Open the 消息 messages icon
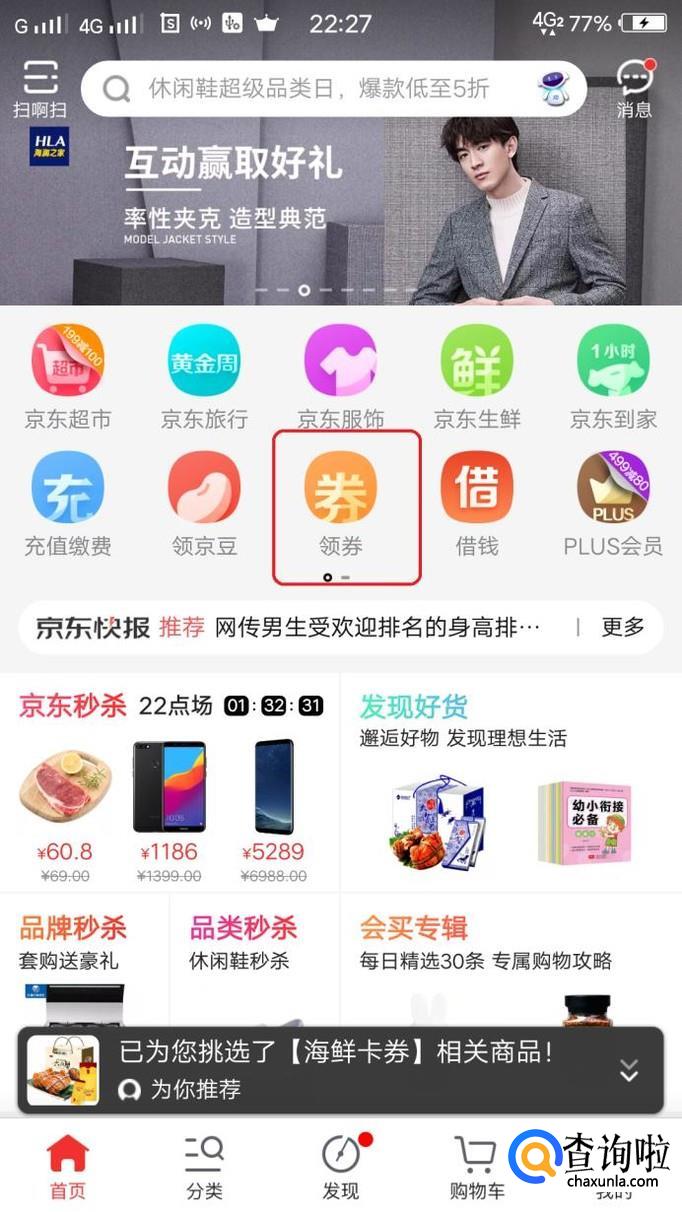Image resolution: width=682 pixels, height=1212 pixels. point(634,88)
